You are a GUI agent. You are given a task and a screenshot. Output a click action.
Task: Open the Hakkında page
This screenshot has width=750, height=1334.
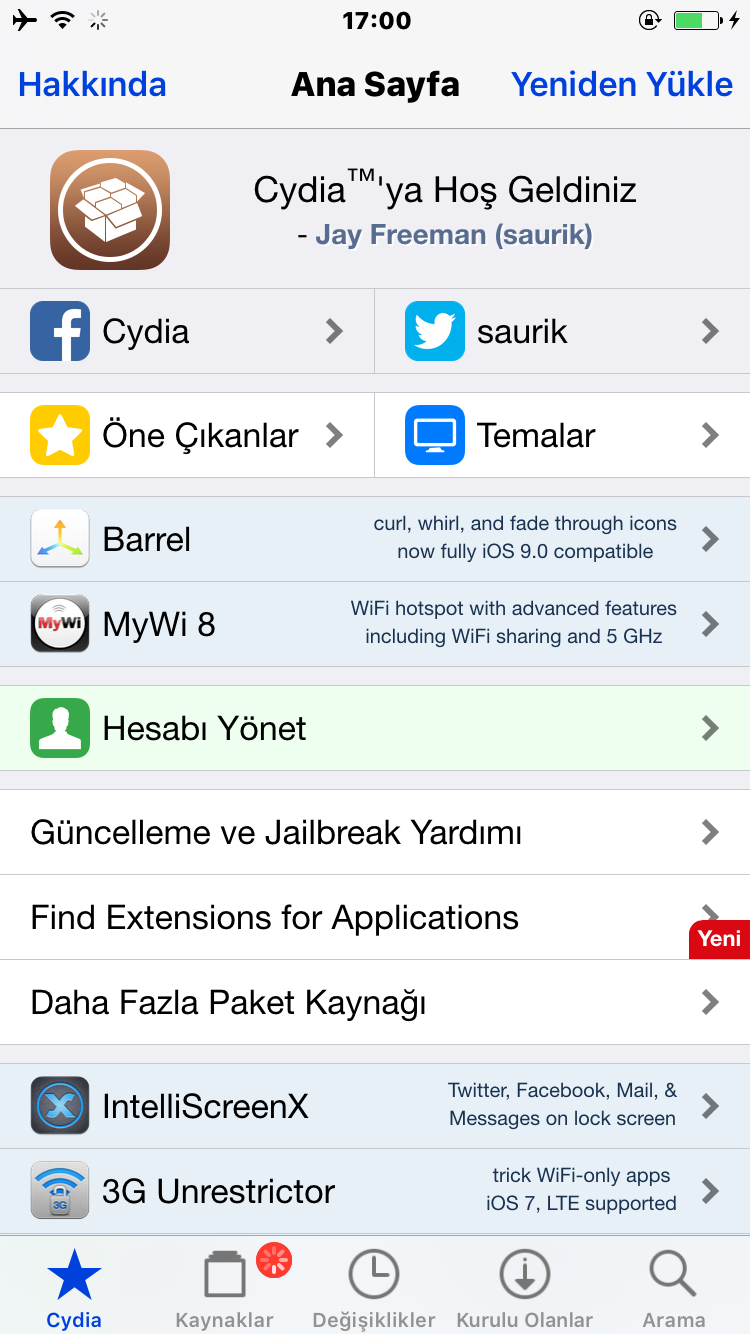(92, 85)
